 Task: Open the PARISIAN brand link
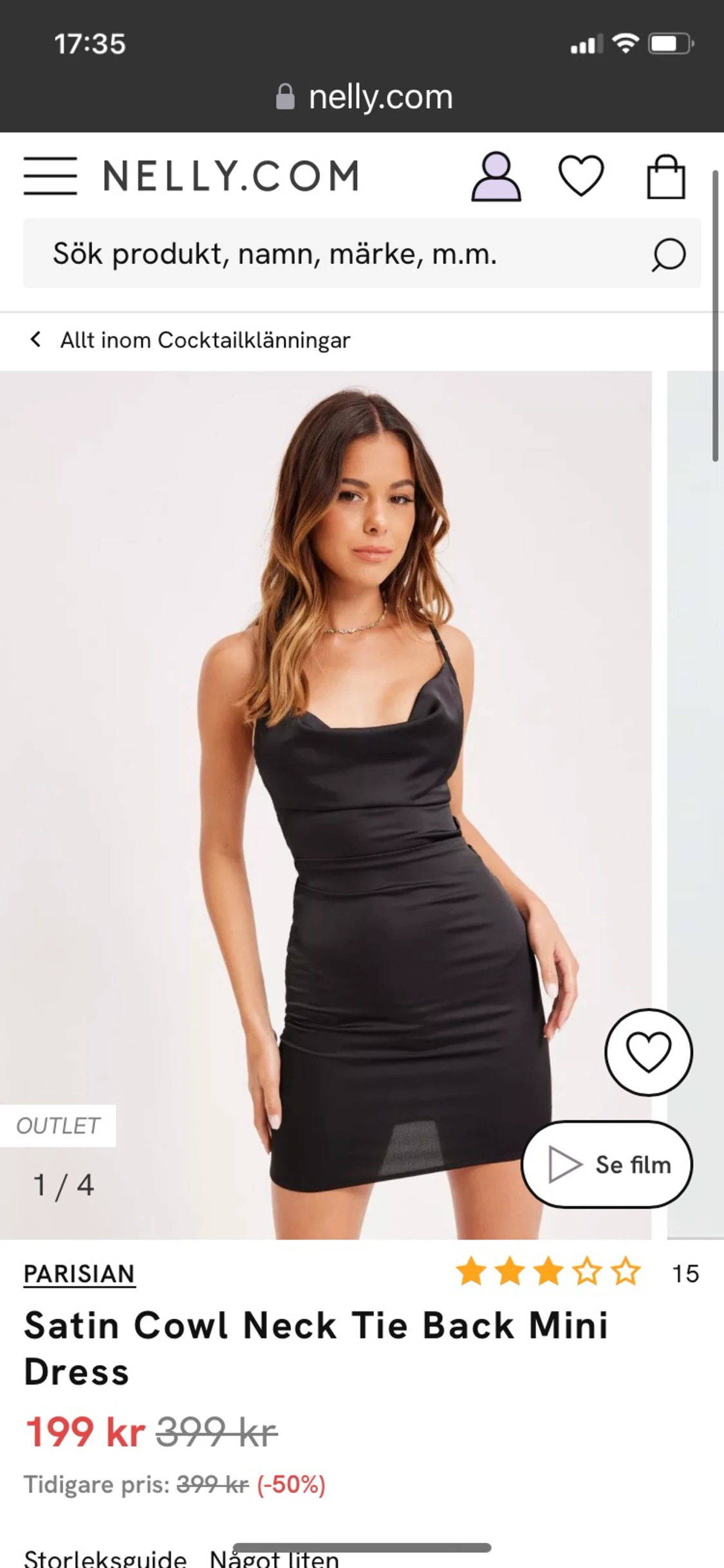coord(79,1273)
